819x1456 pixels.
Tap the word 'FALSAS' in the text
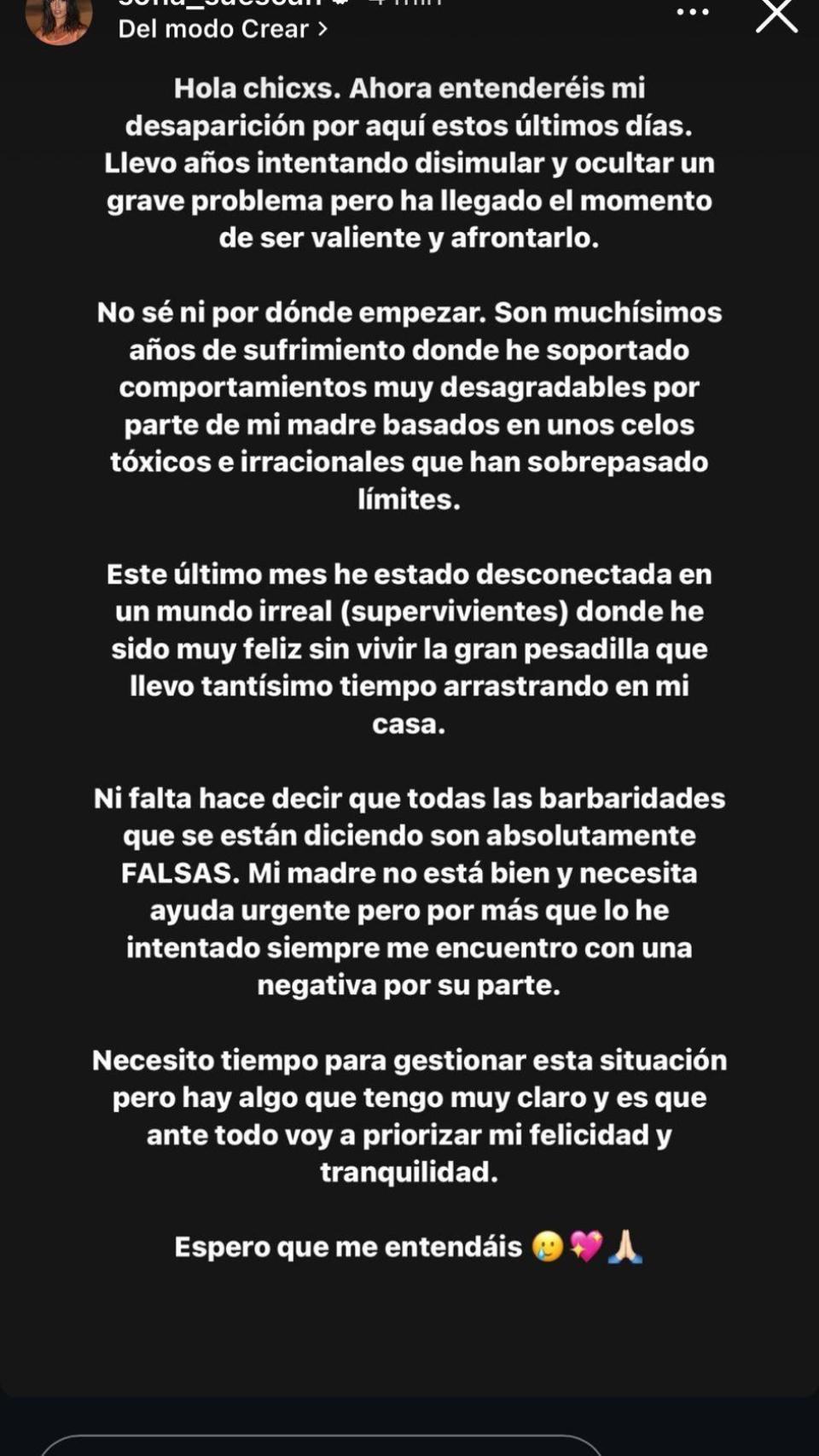[x=168, y=872]
